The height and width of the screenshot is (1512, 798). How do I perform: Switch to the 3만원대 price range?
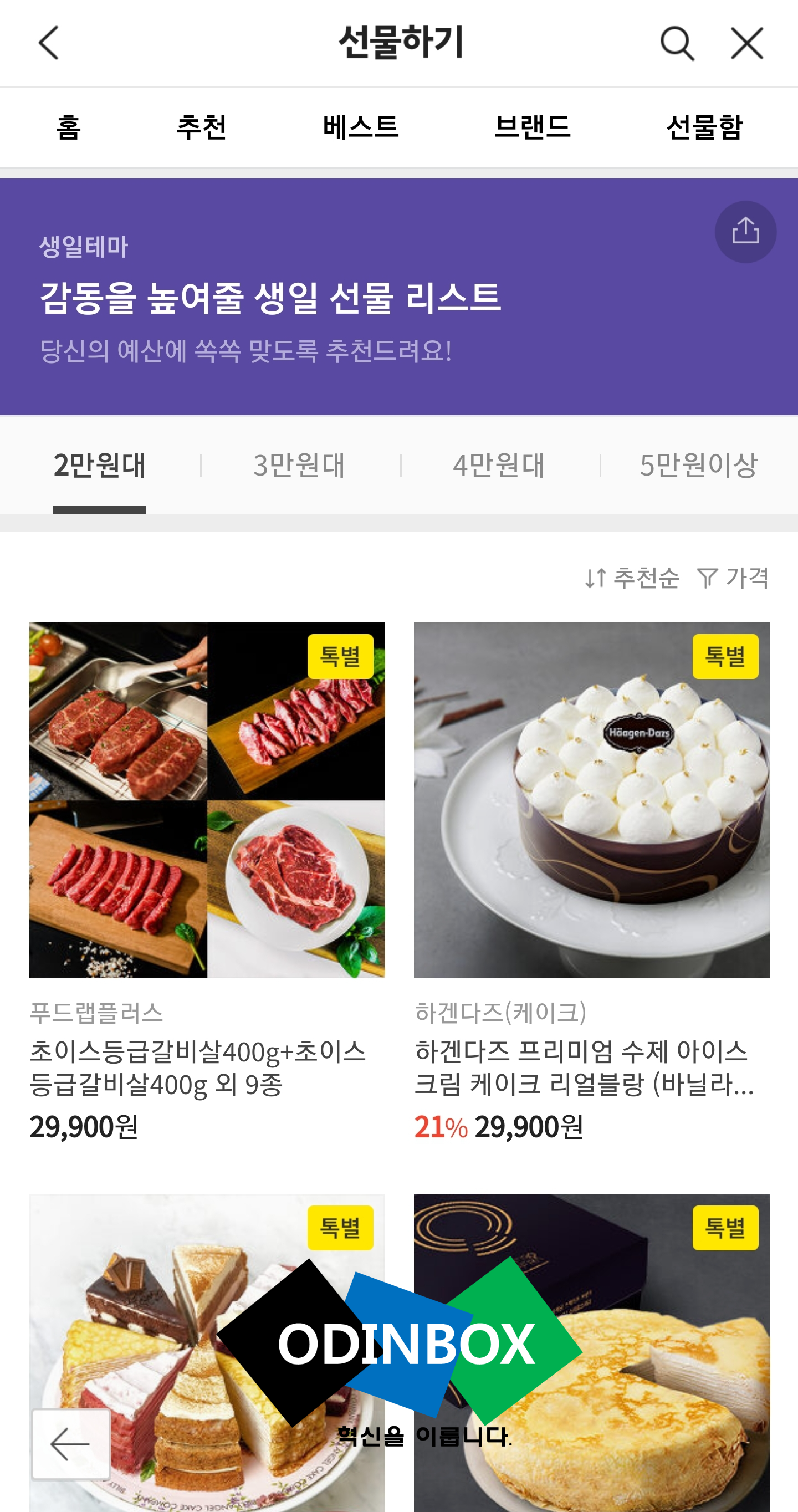[299, 466]
